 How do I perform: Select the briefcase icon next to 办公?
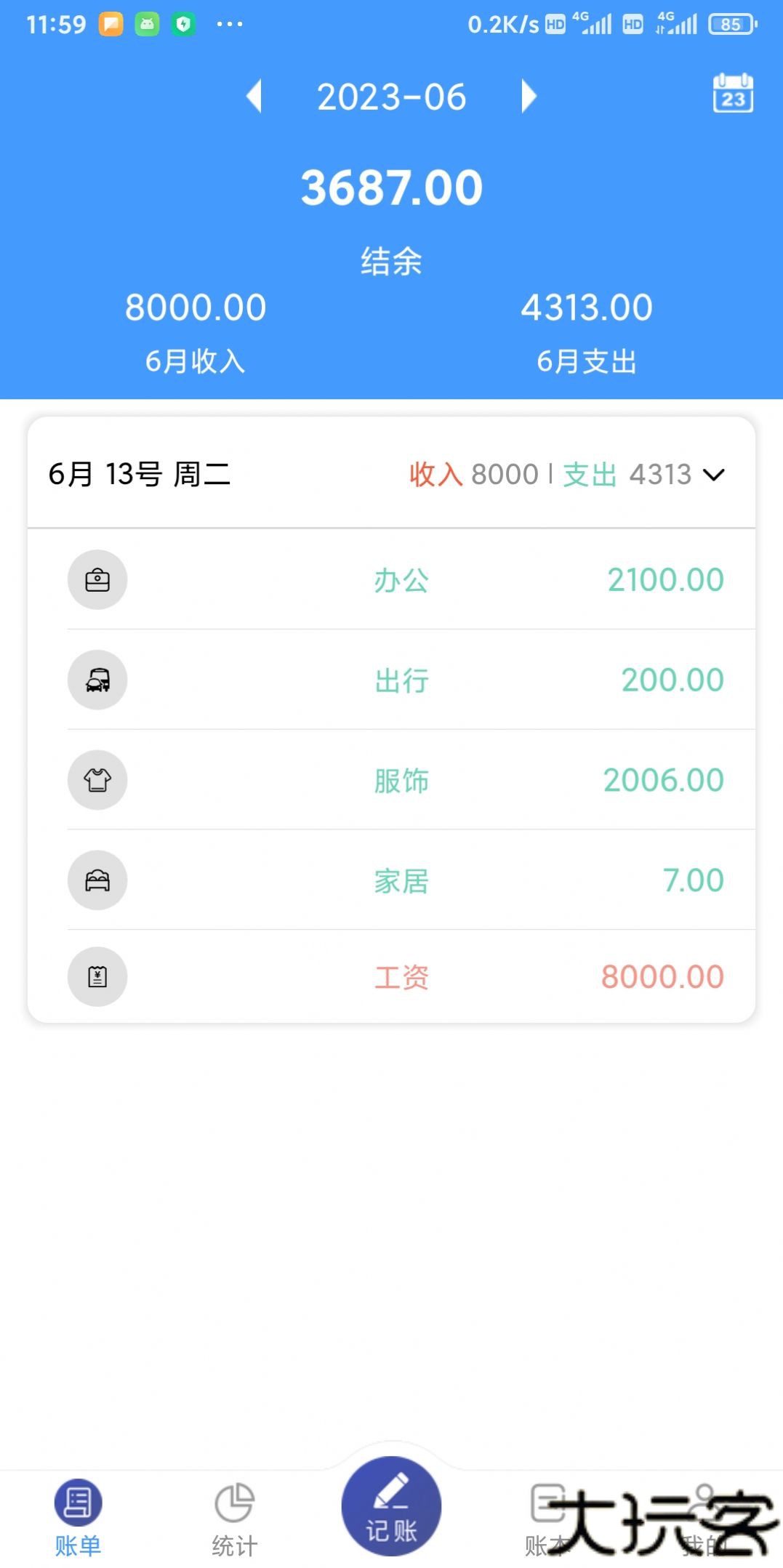pyautogui.click(x=97, y=579)
